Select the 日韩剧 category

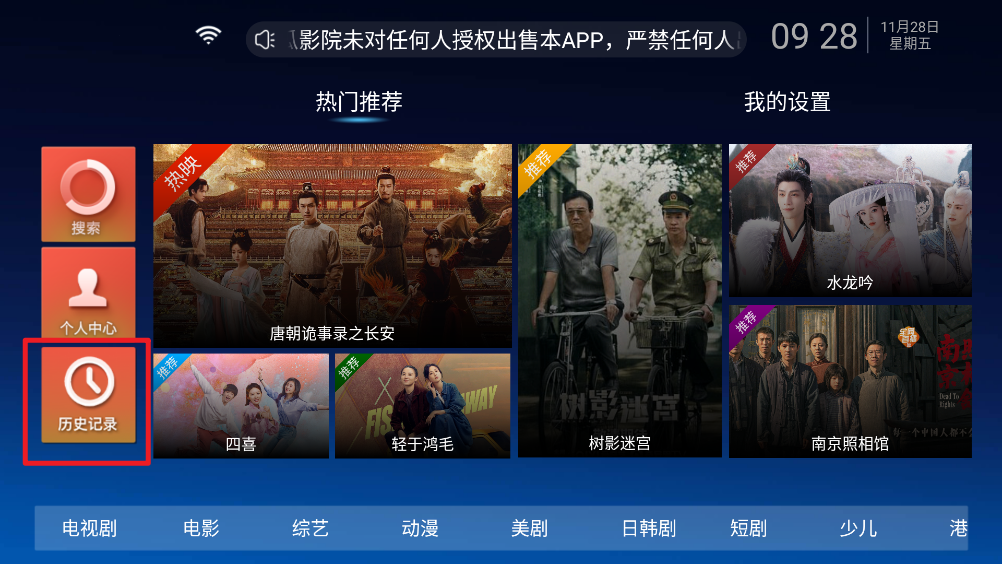pos(649,528)
